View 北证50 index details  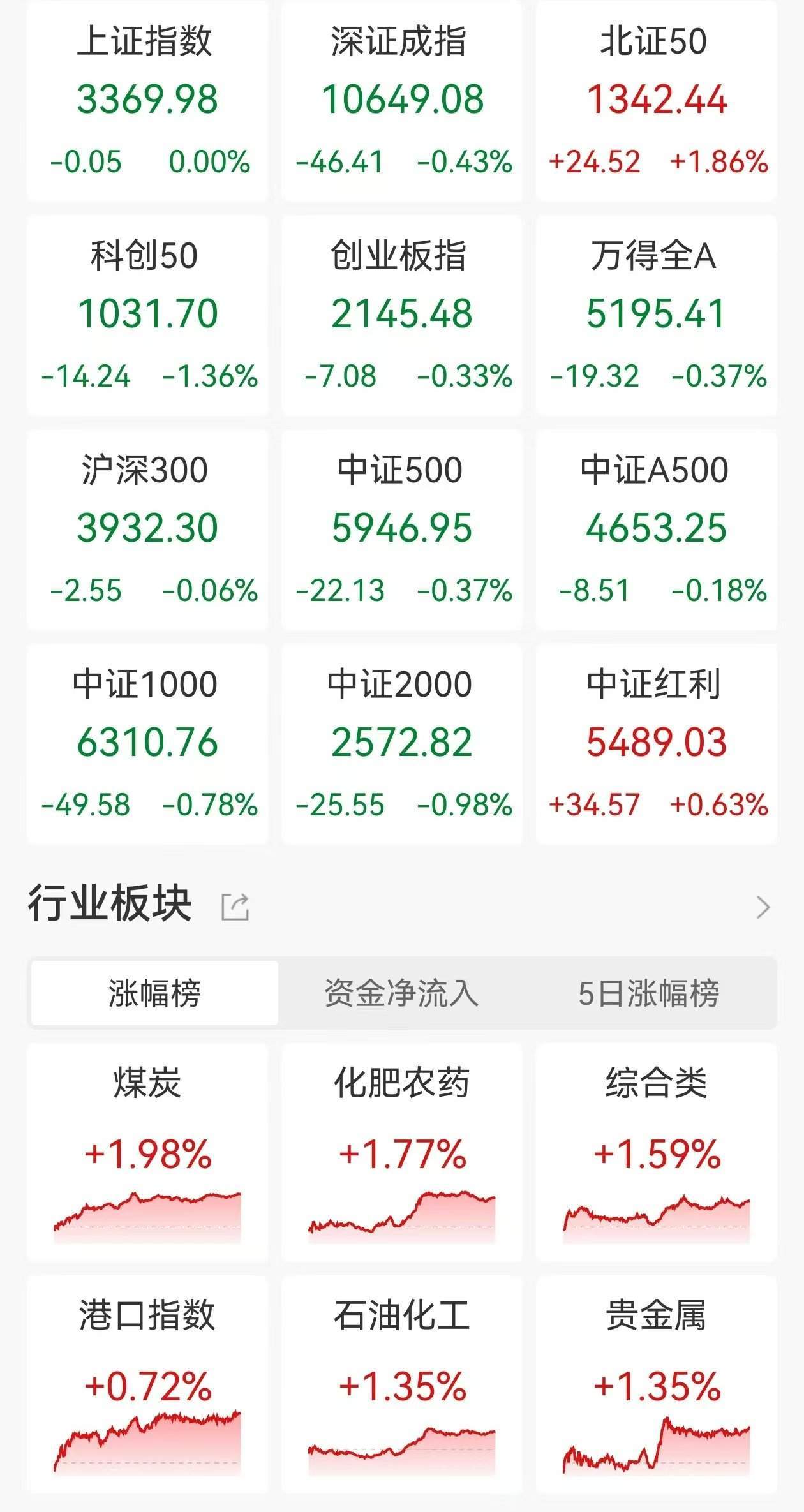(657, 102)
